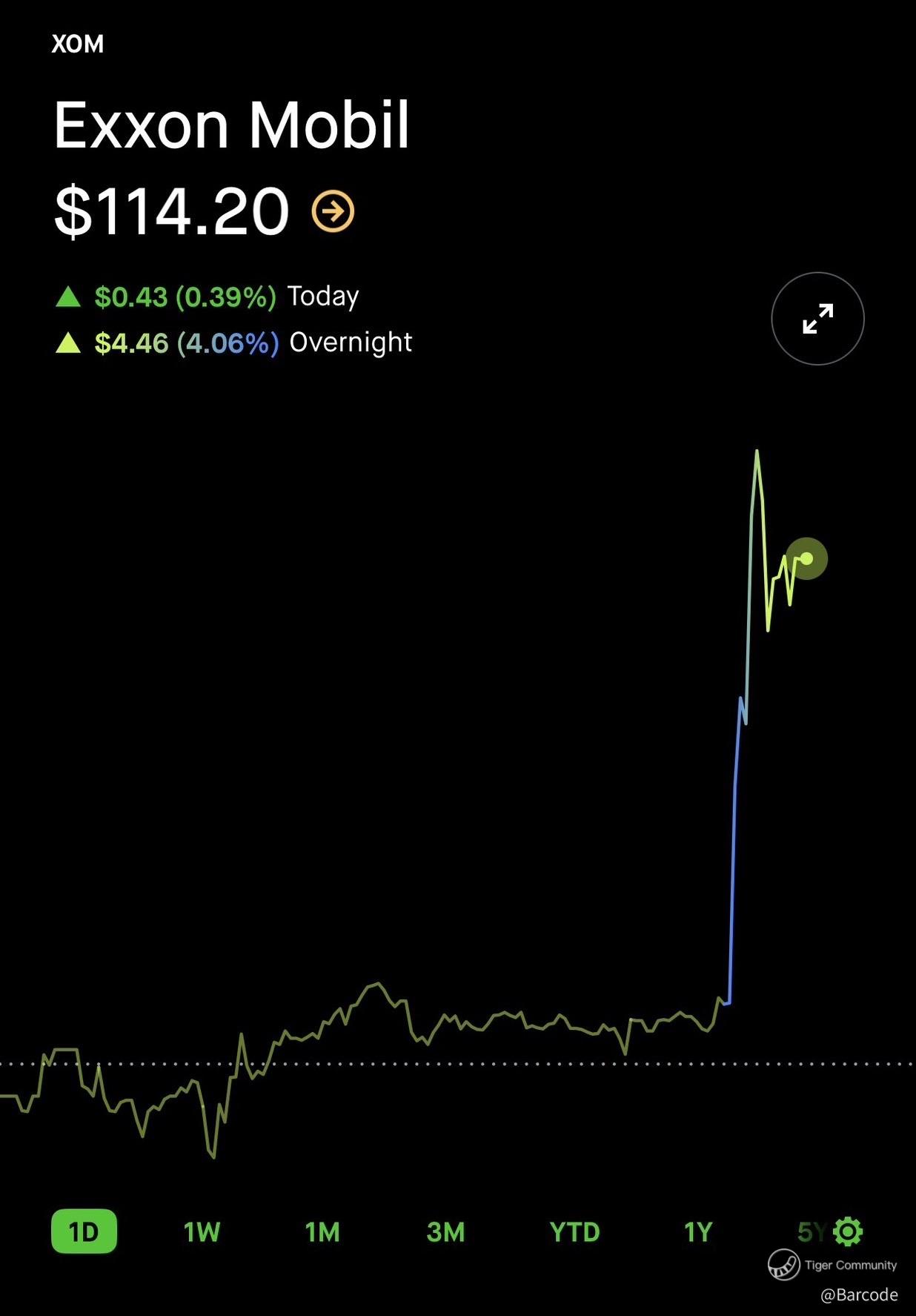916x1316 pixels.
Task: Switch chart to 5Y range
Action: pos(810,1232)
